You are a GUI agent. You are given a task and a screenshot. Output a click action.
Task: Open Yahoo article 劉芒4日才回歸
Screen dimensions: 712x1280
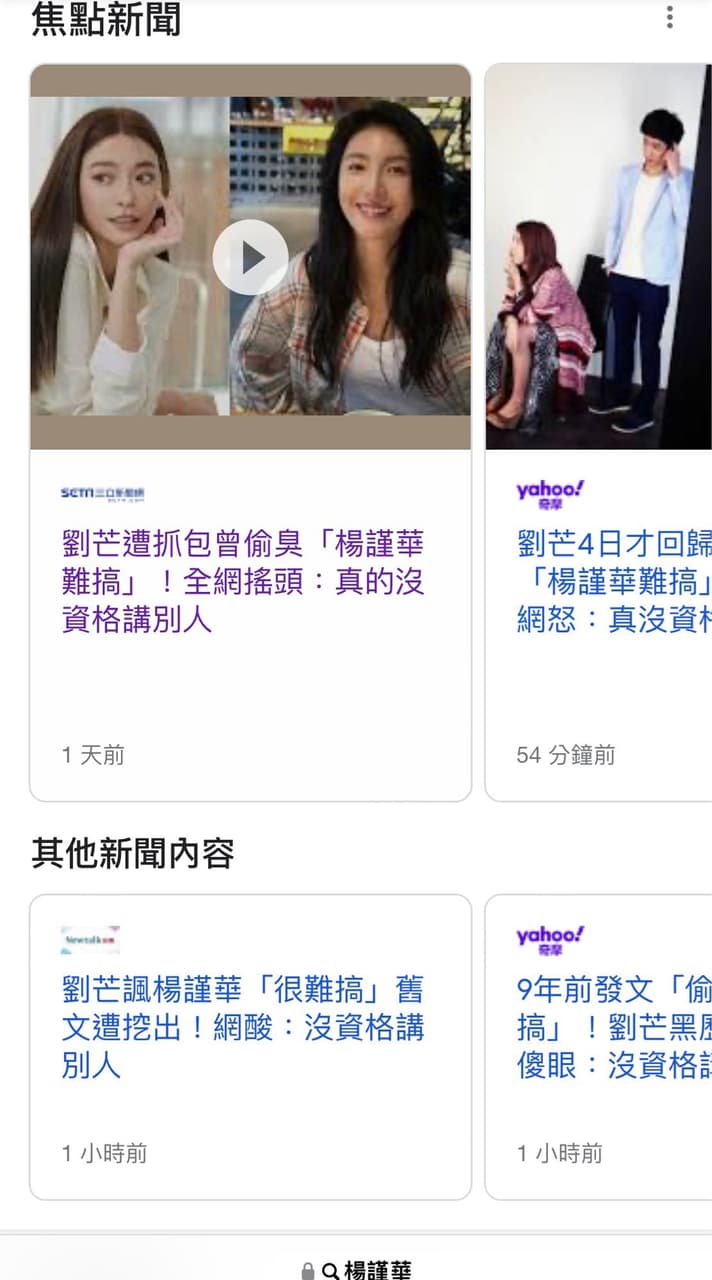pyautogui.click(x=613, y=582)
